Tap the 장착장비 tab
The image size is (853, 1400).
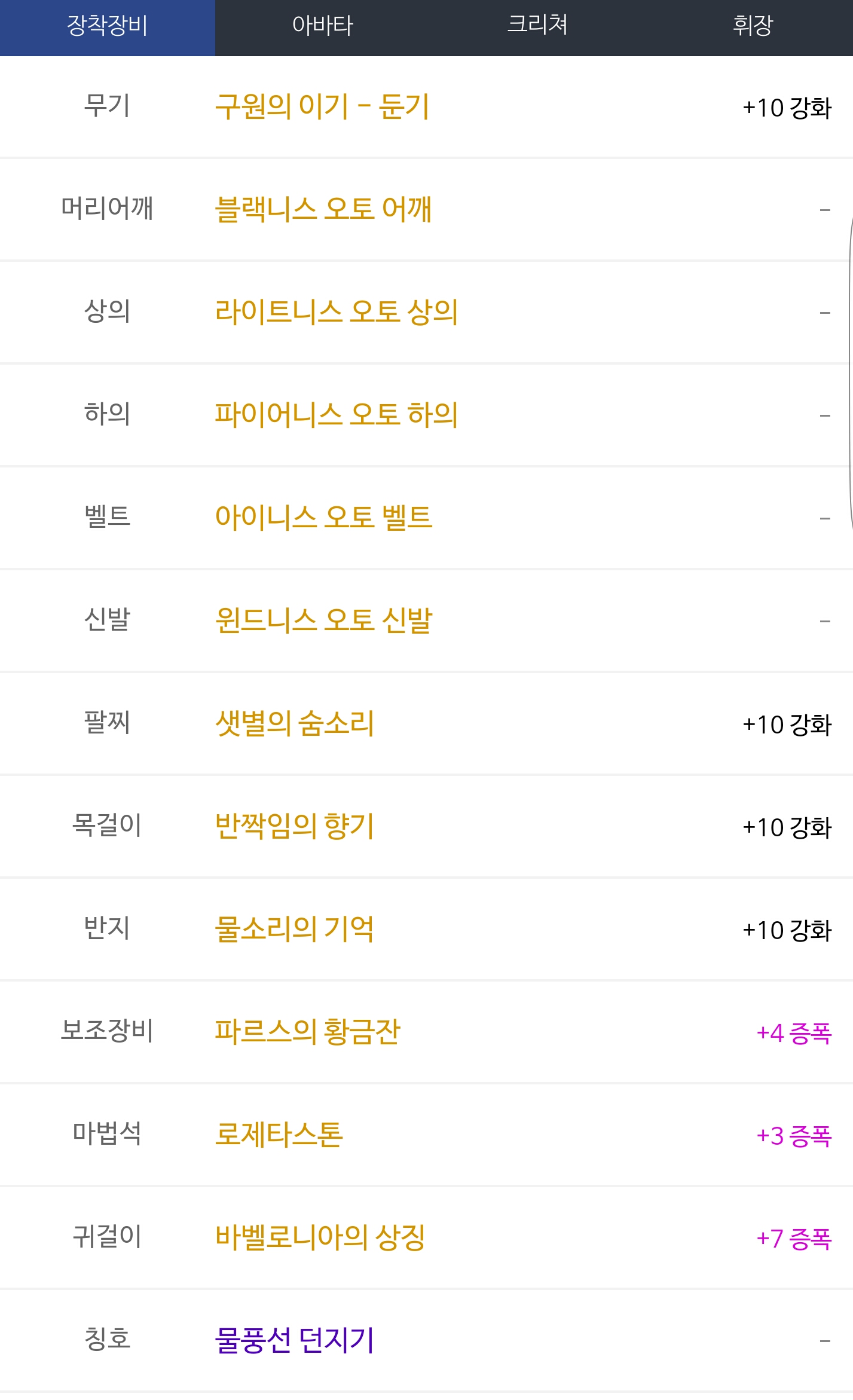[x=107, y=26]
